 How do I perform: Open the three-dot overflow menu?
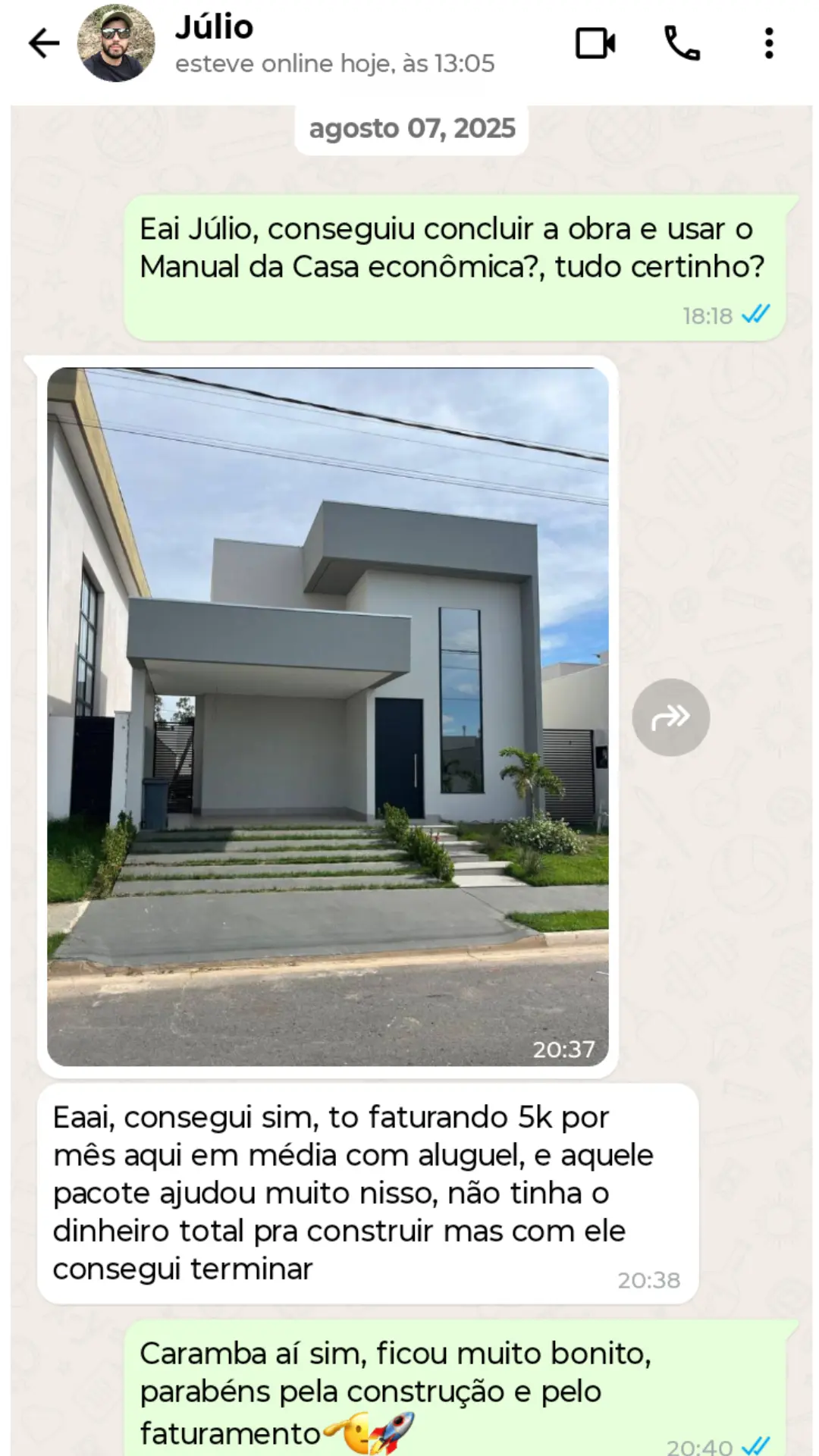[769, 43]
